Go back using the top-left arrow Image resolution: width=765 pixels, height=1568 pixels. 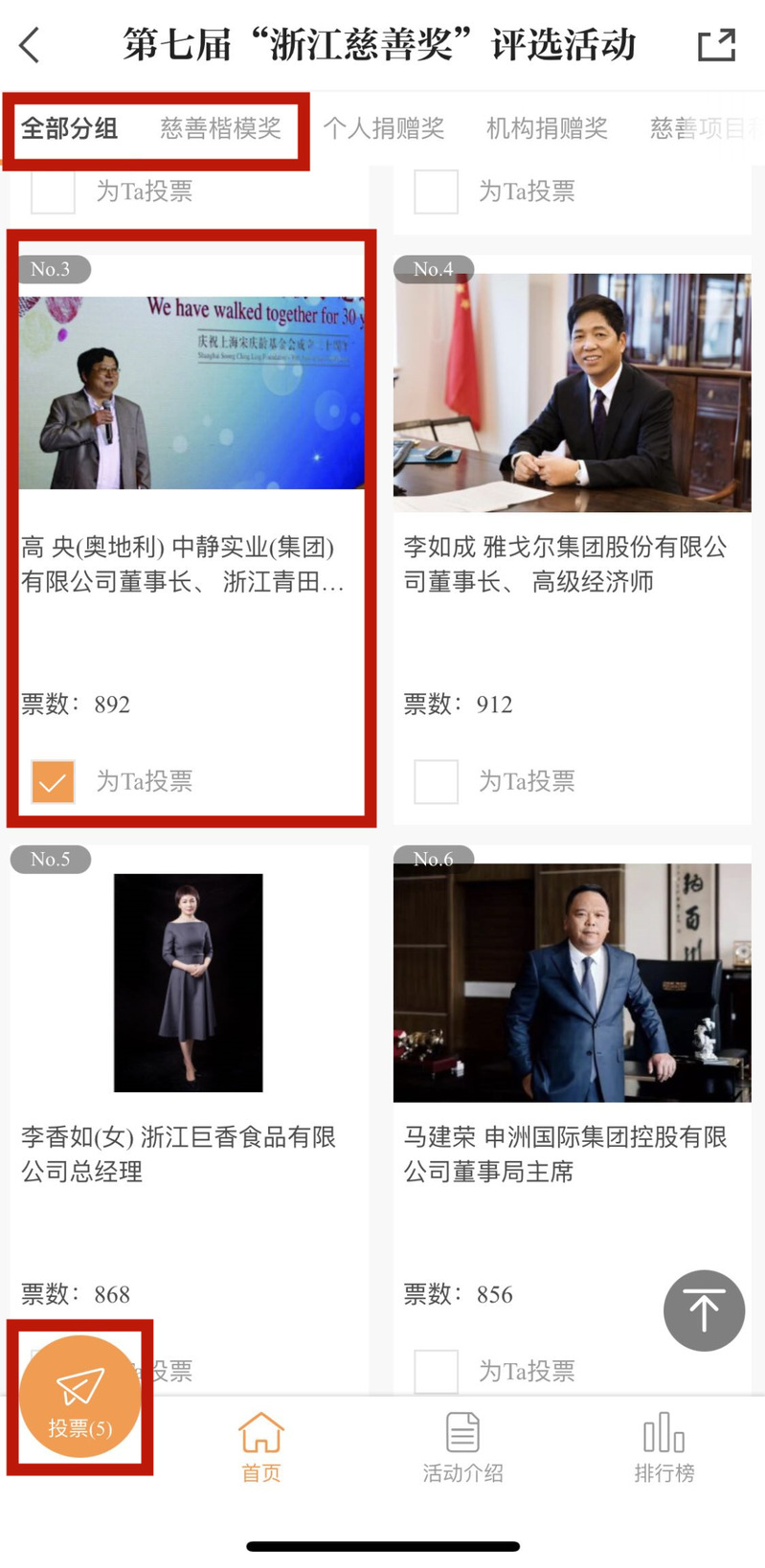pyautogui.click(x=31, y=44)
